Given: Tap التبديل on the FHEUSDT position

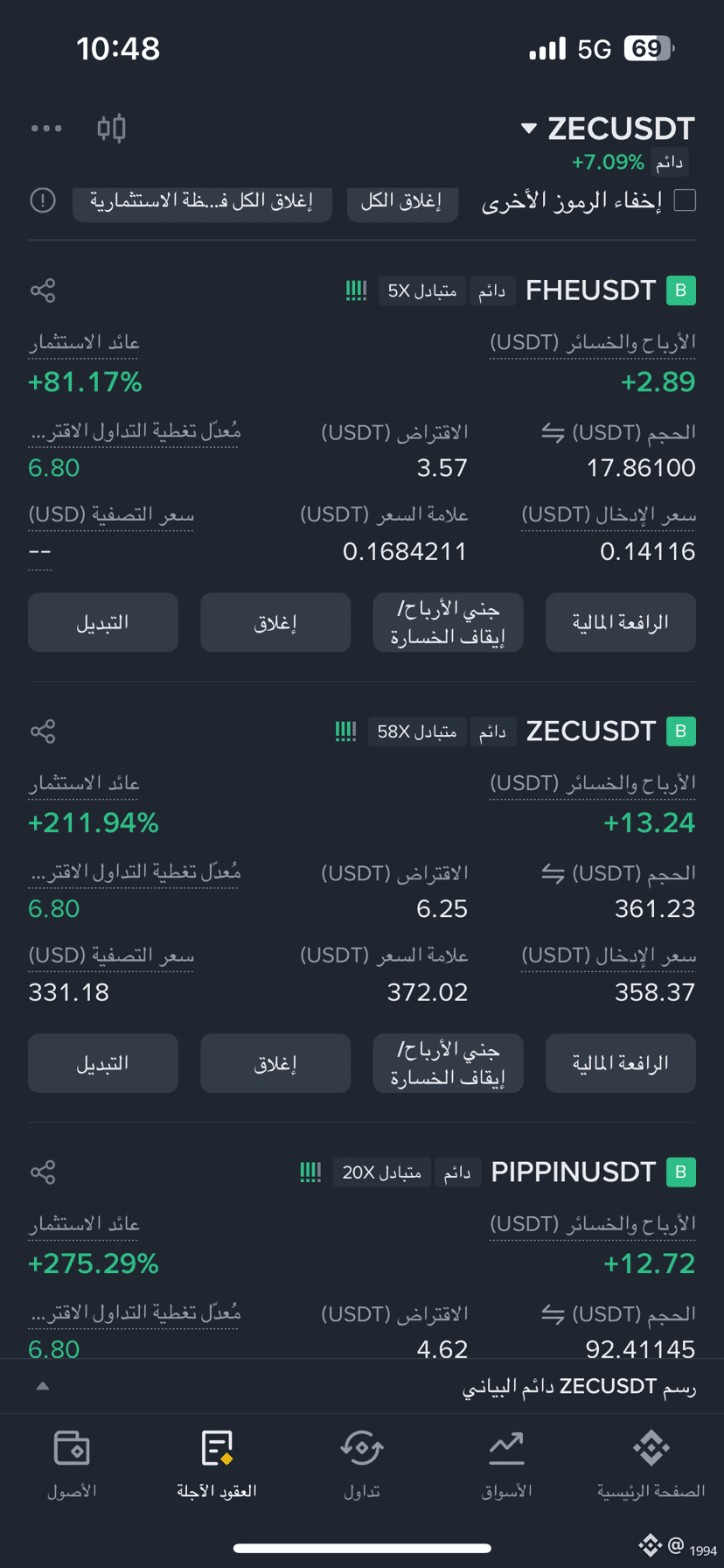Looking at the screenshot, I should [x=102, y=622].
